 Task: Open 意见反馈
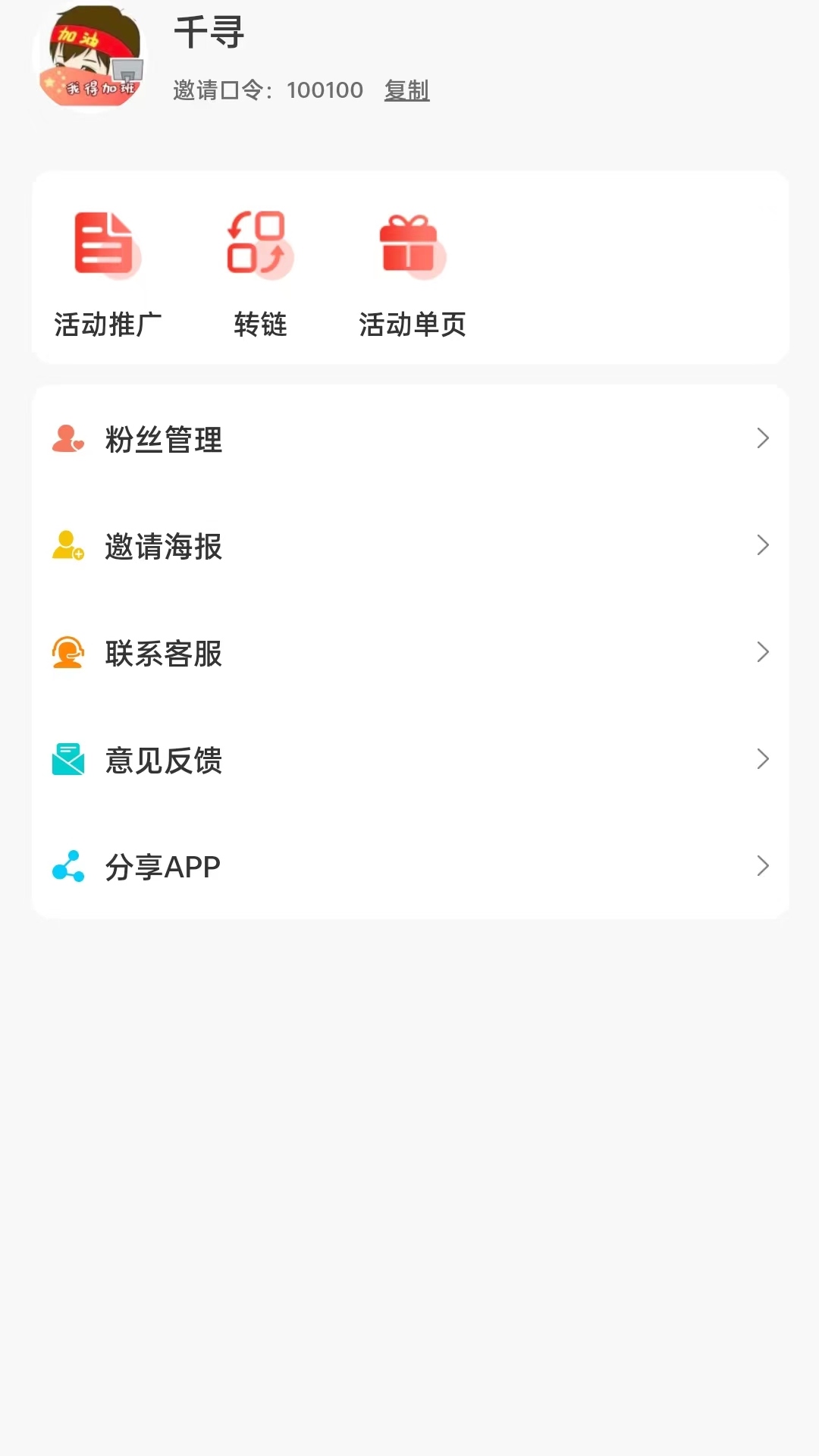410,760
